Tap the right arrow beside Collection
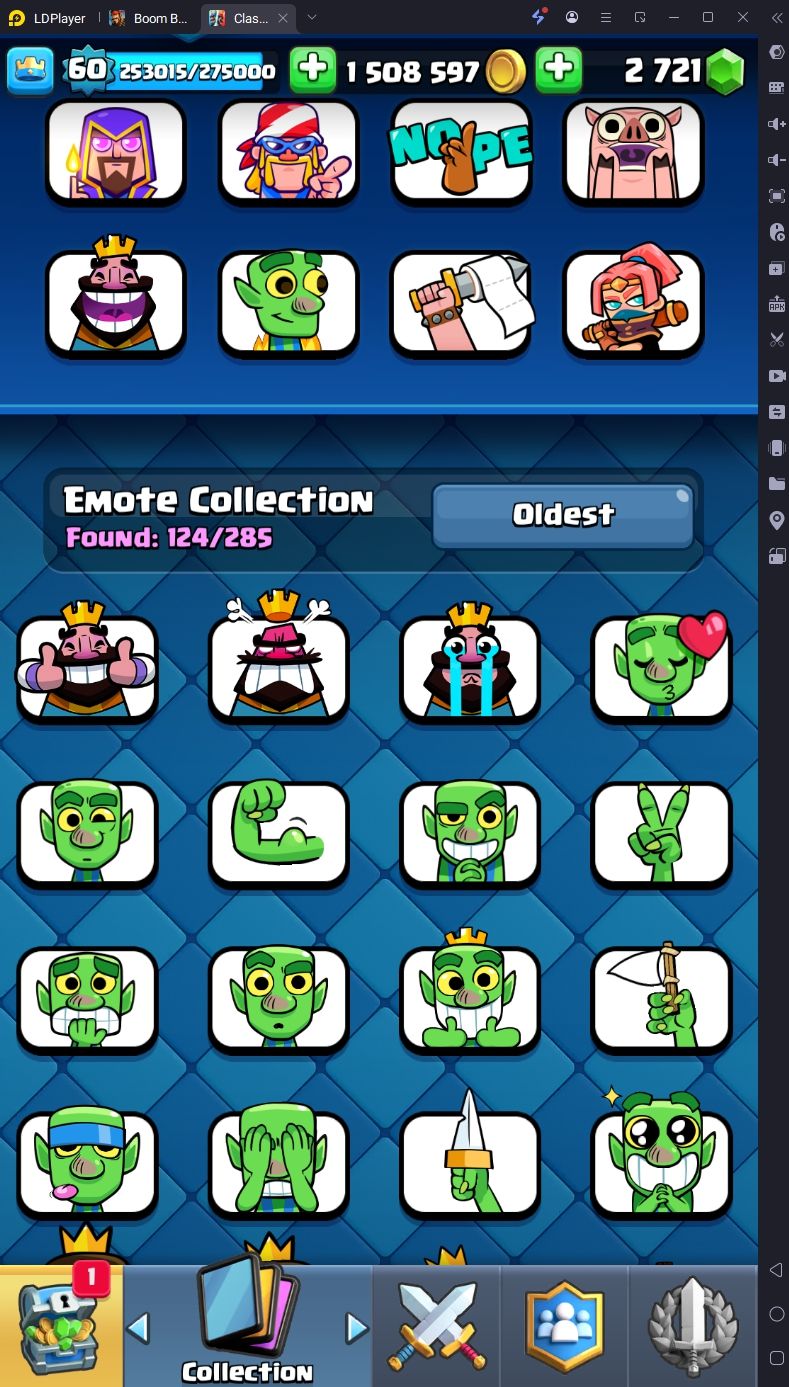The height and width of the screenshot is (1387, 789). pyautogui.click(x=356, y=1328)
